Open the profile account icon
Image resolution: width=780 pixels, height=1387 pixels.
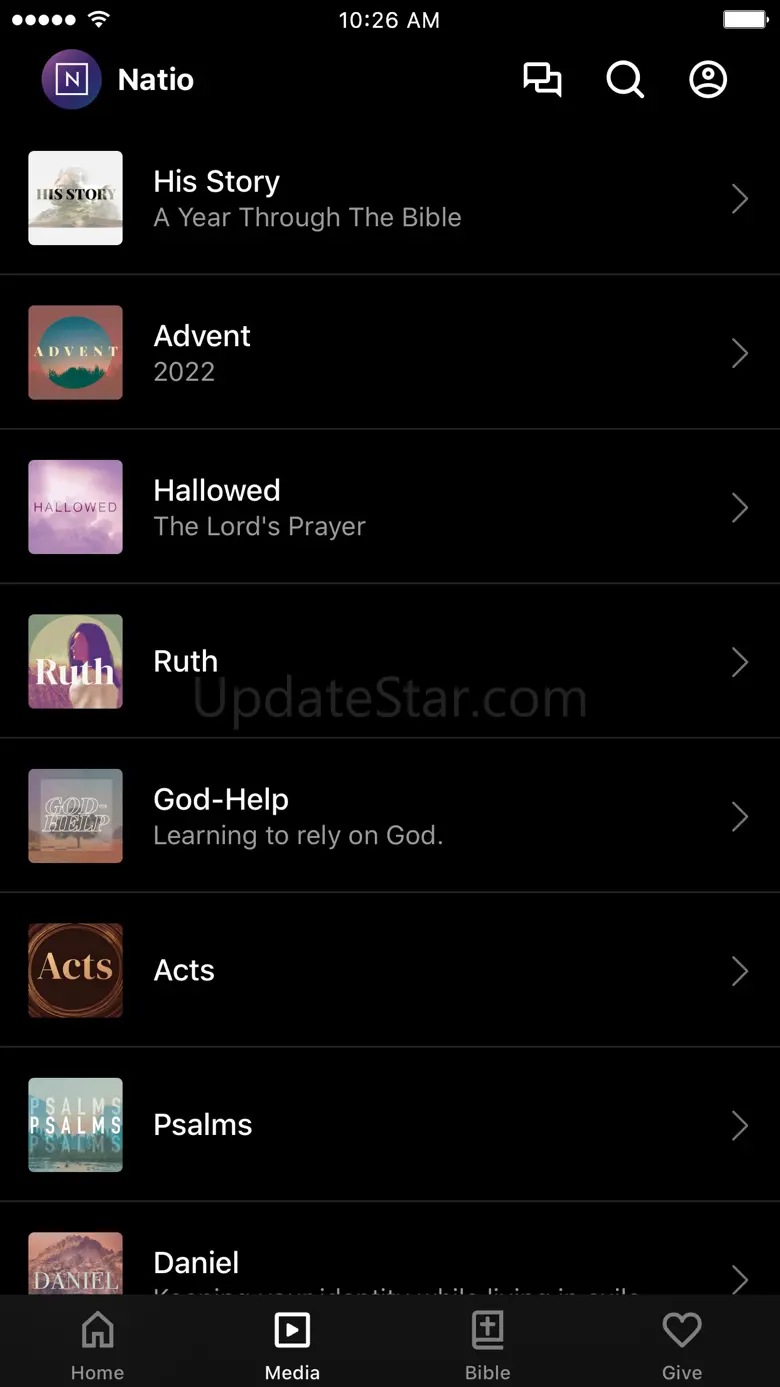click(x=708, y=80)
